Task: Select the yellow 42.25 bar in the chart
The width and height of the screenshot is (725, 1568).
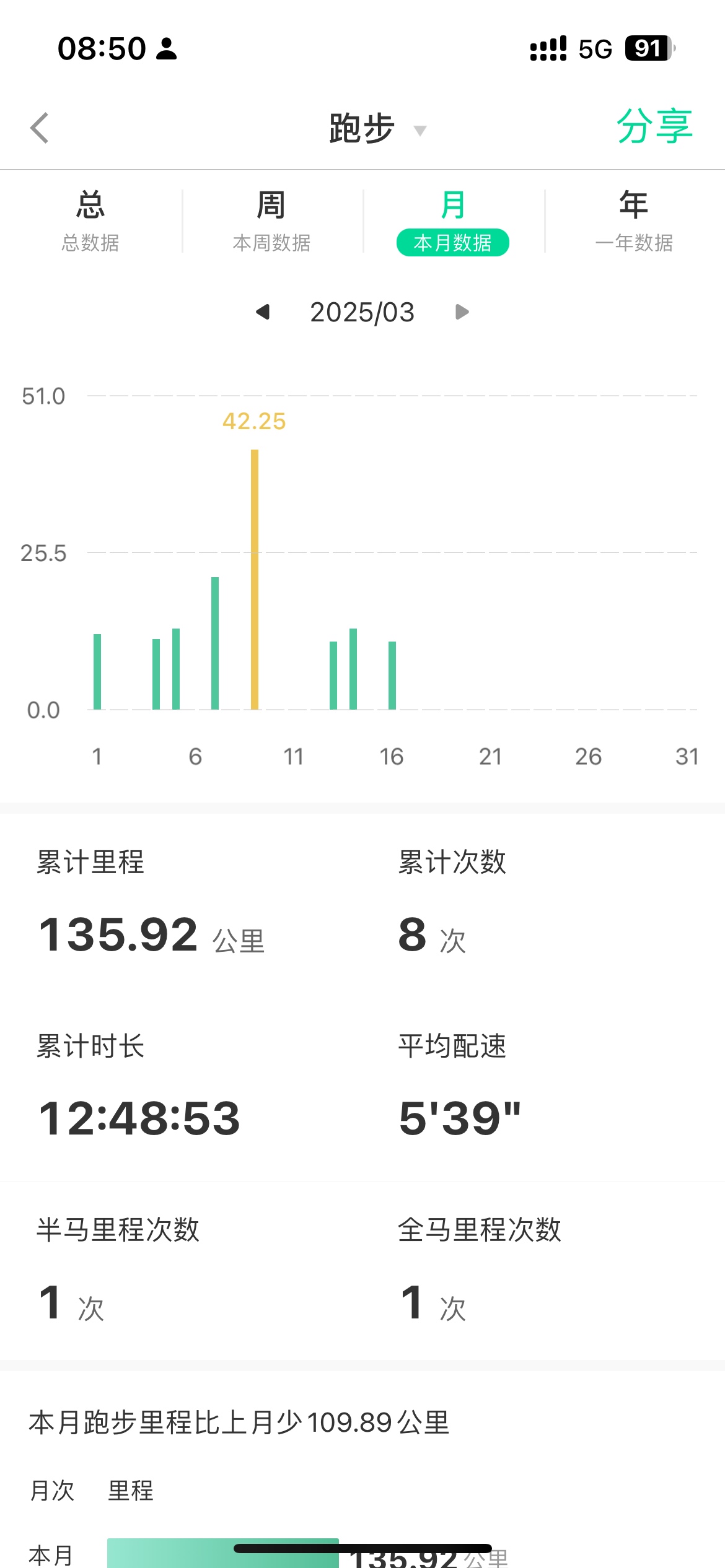Action: tap(255, 579)
